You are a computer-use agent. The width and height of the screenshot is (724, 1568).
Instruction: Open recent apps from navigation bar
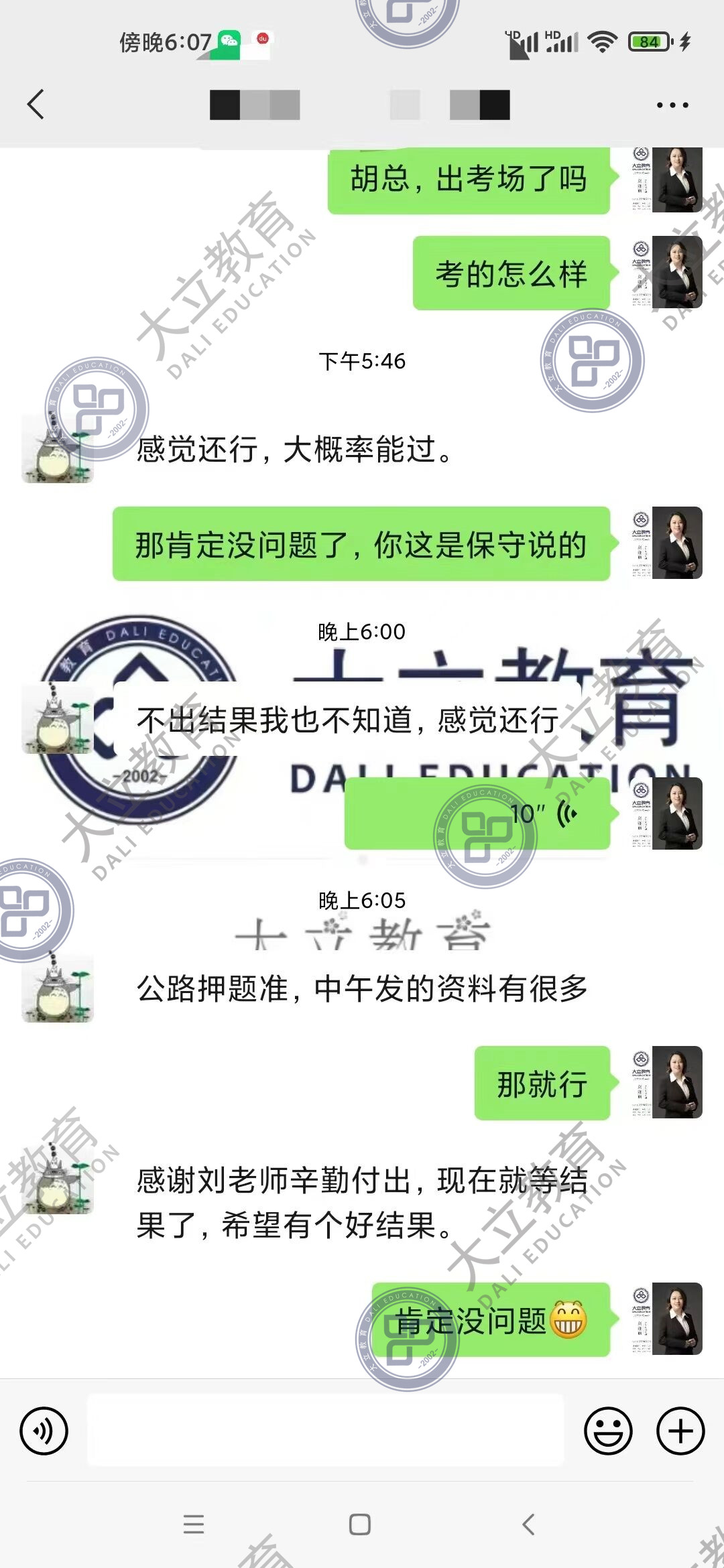tap(194, 1524)
